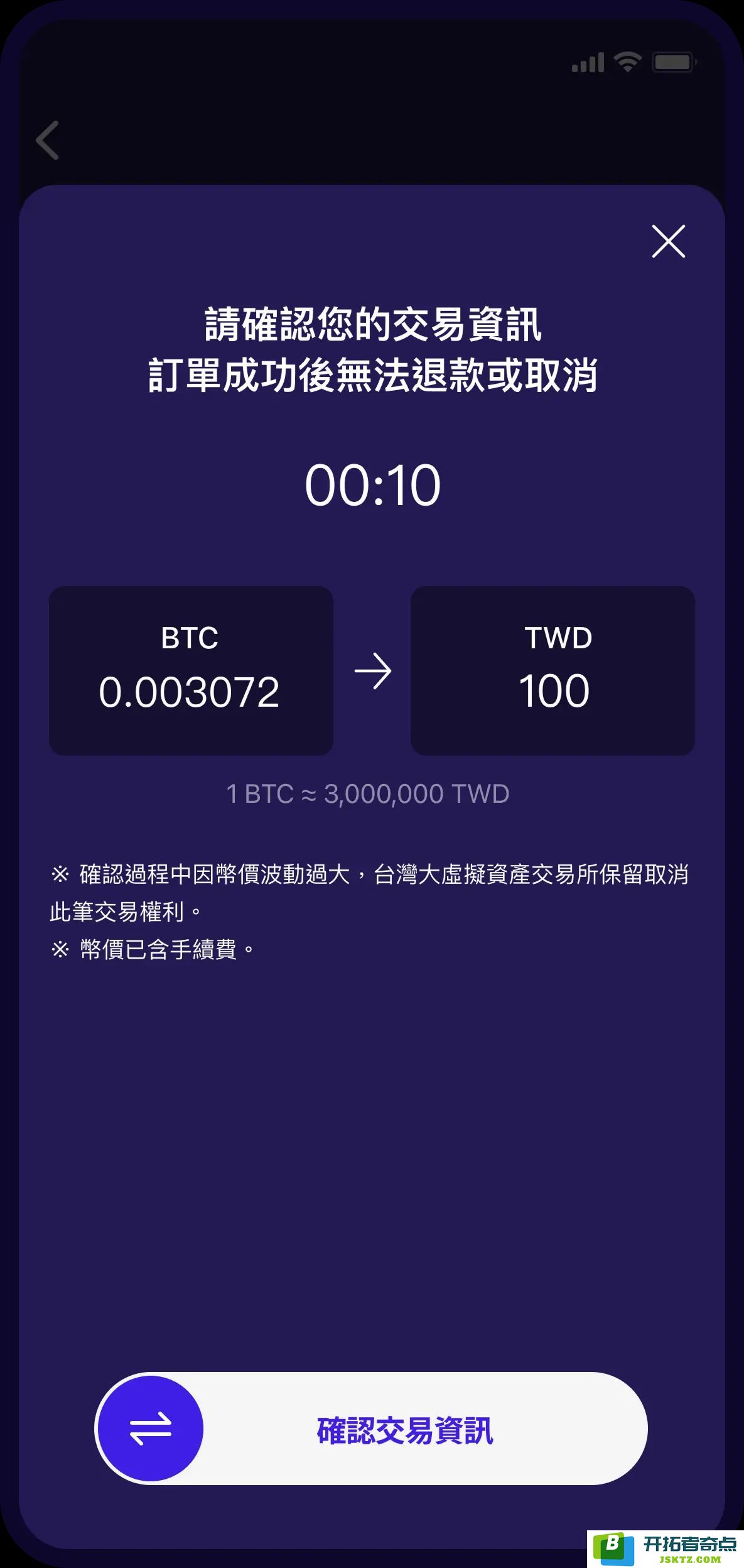Screen dimensions: 744x1568
Task: Go back using the top-left arrow
Action: (x=48, y=140)
